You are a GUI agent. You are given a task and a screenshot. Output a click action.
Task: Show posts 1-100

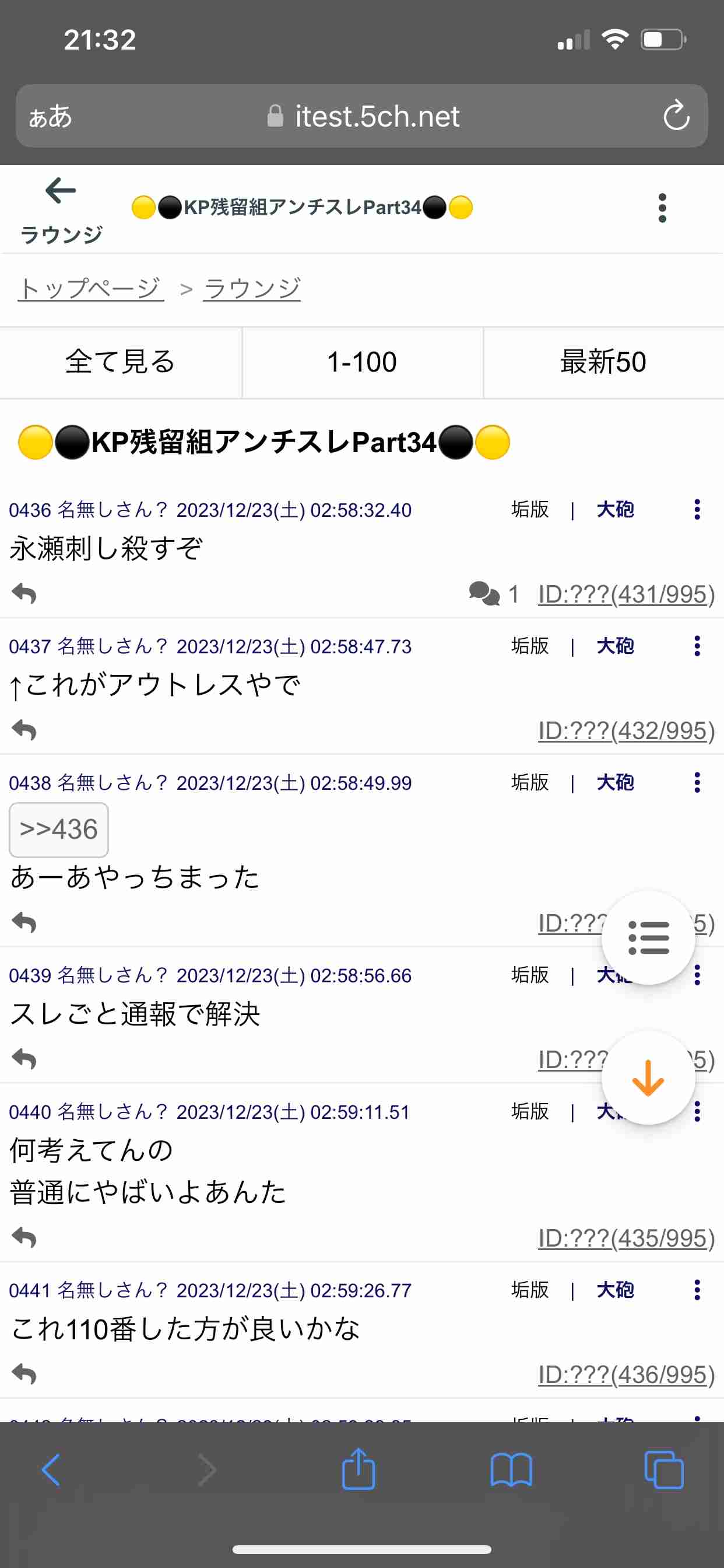(x=362, y=362)
